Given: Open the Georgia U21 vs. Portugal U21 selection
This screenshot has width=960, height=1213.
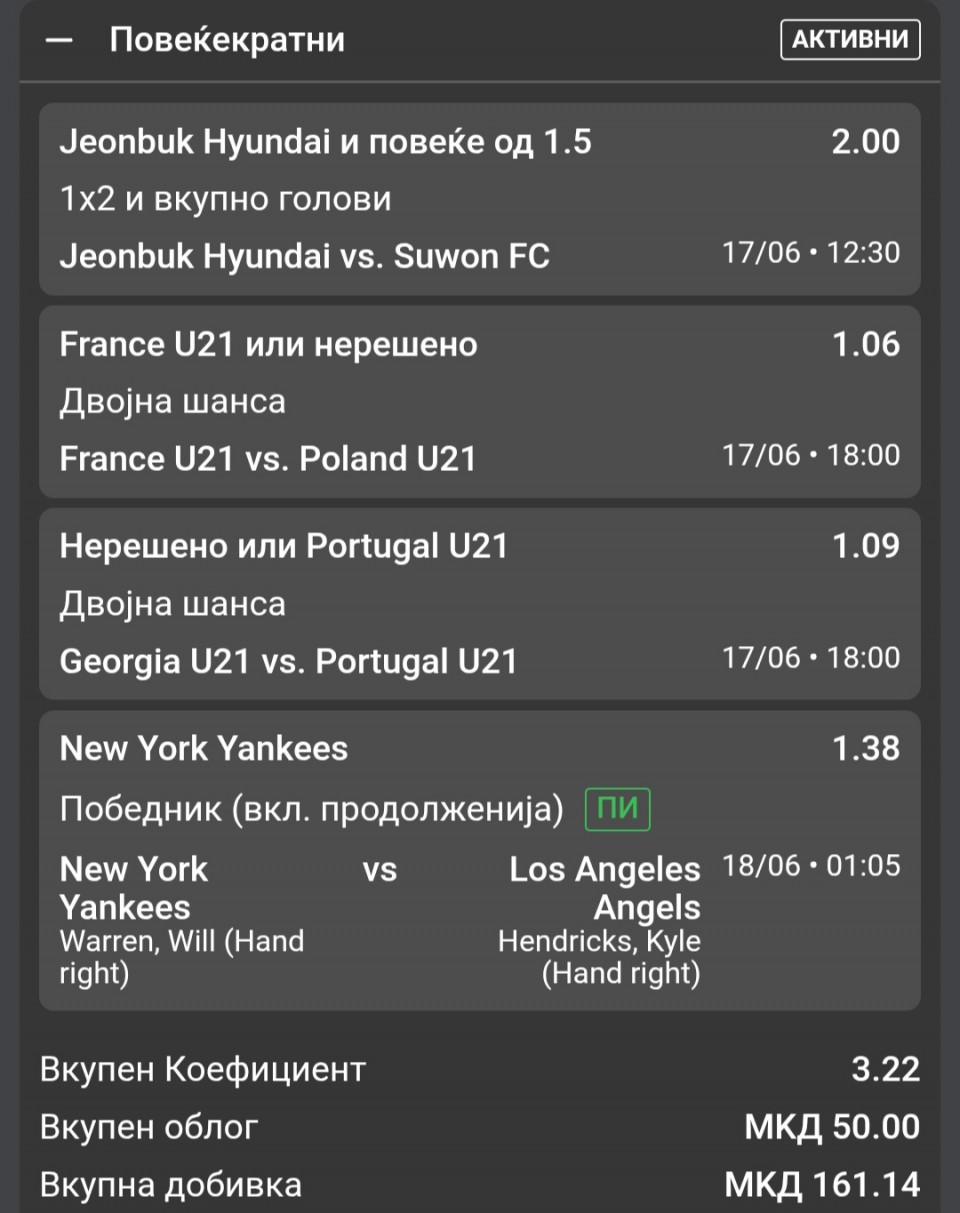Looking at the screenshot, I should [x=480, y=603].
